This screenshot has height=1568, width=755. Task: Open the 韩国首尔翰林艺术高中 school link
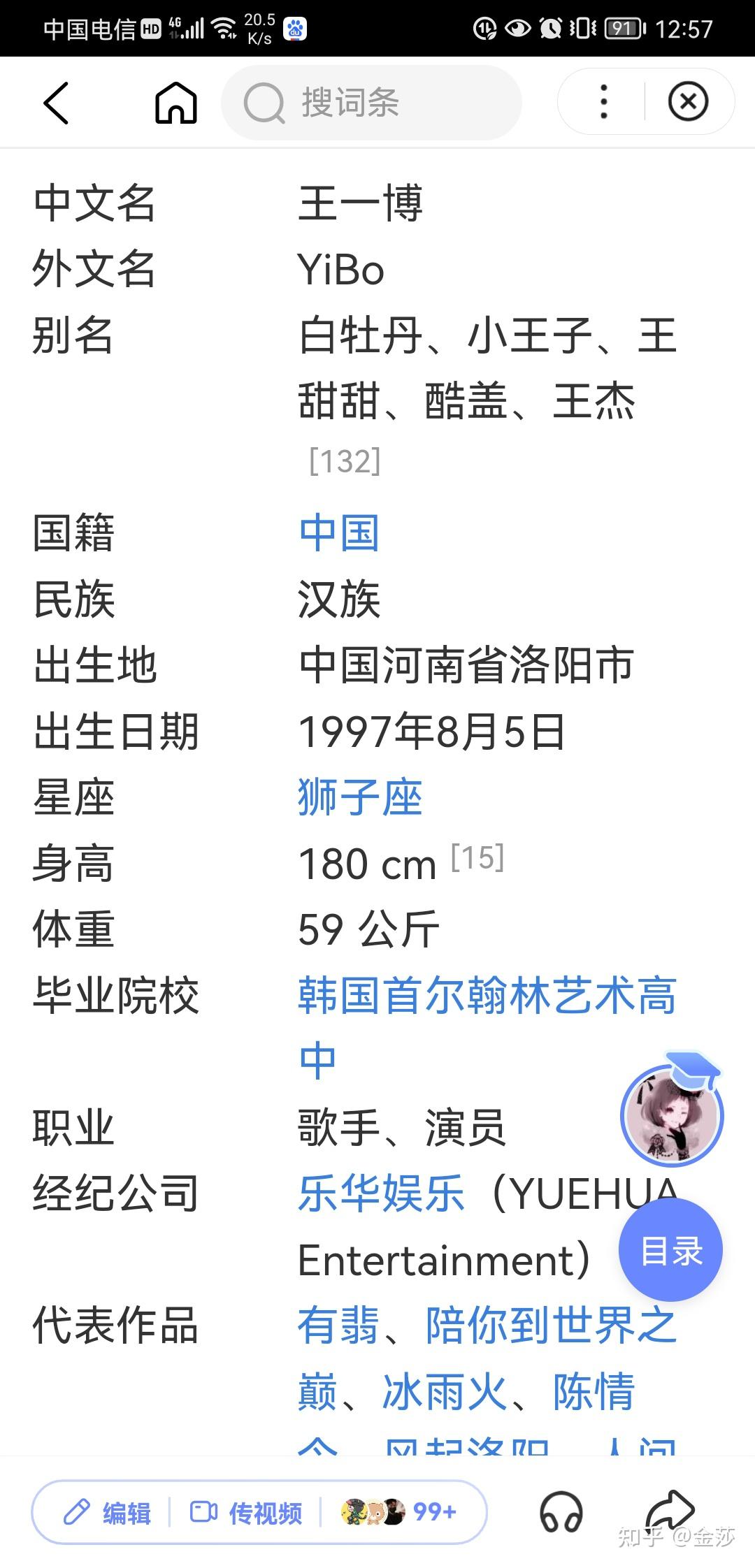coord(487,995)
